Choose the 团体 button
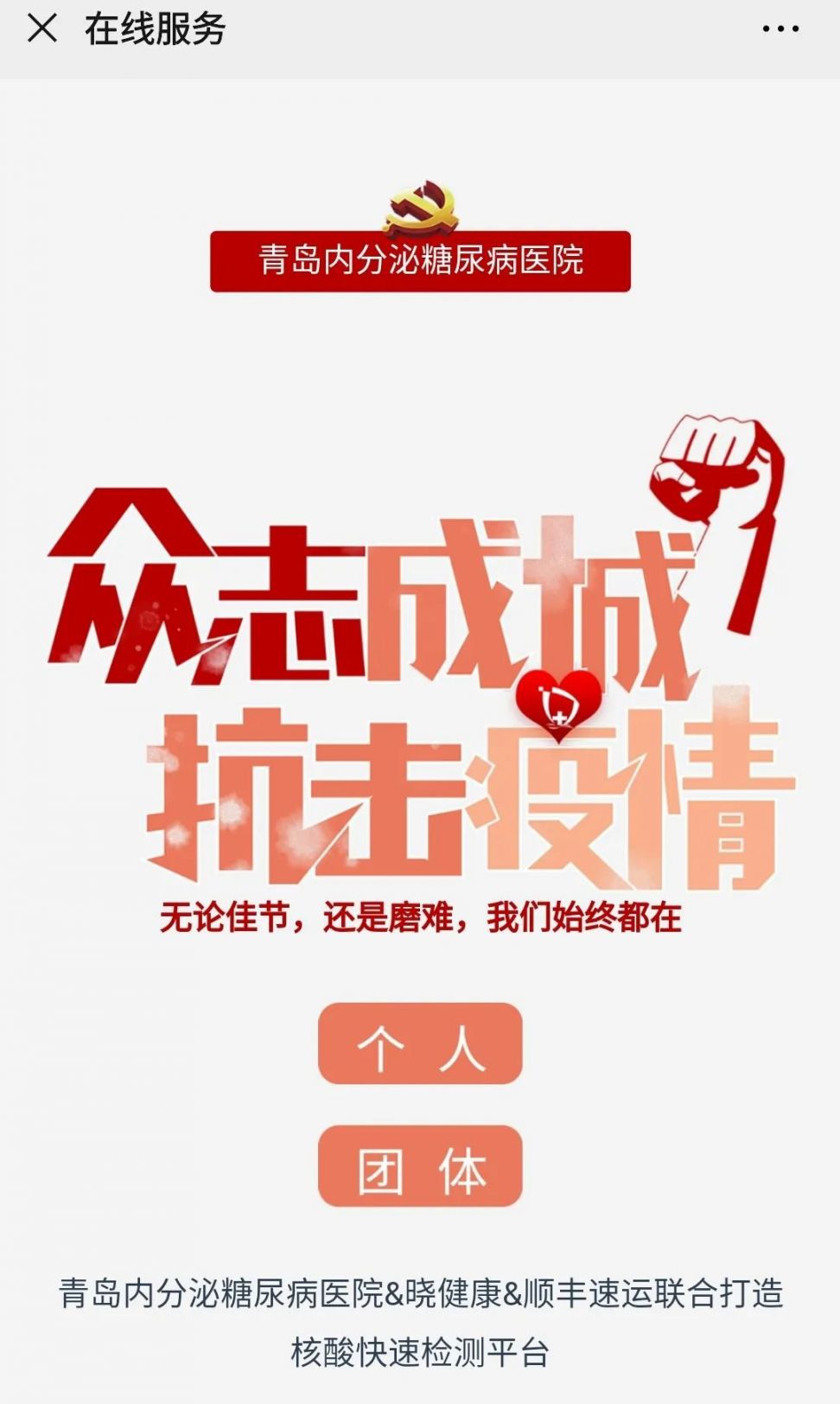 click(x=420, y=1166)
